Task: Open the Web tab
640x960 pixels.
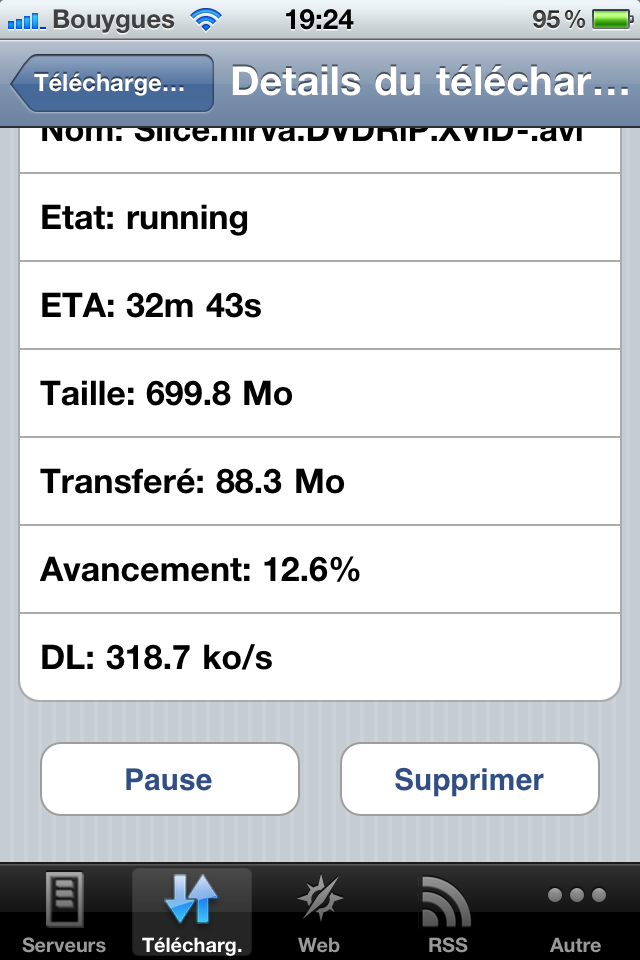Action: pos(319,912)
